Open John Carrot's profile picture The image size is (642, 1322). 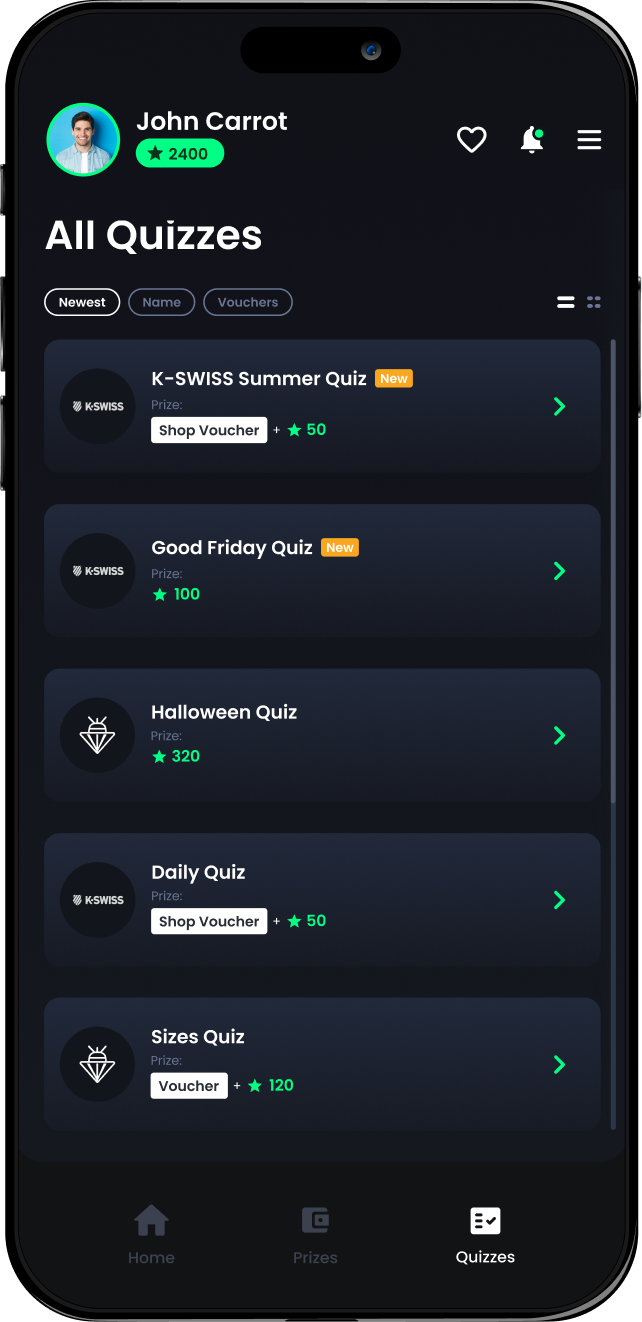(84, 140)
